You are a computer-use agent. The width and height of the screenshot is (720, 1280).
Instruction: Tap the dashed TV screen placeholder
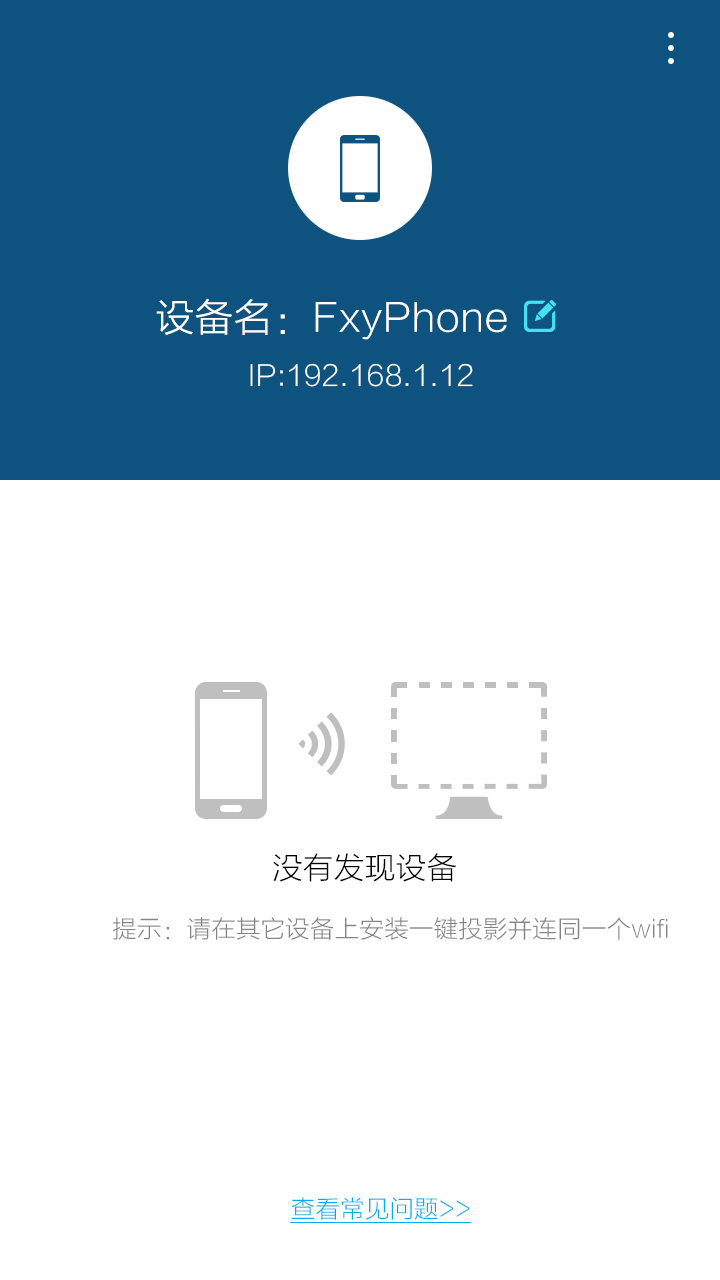468,735
